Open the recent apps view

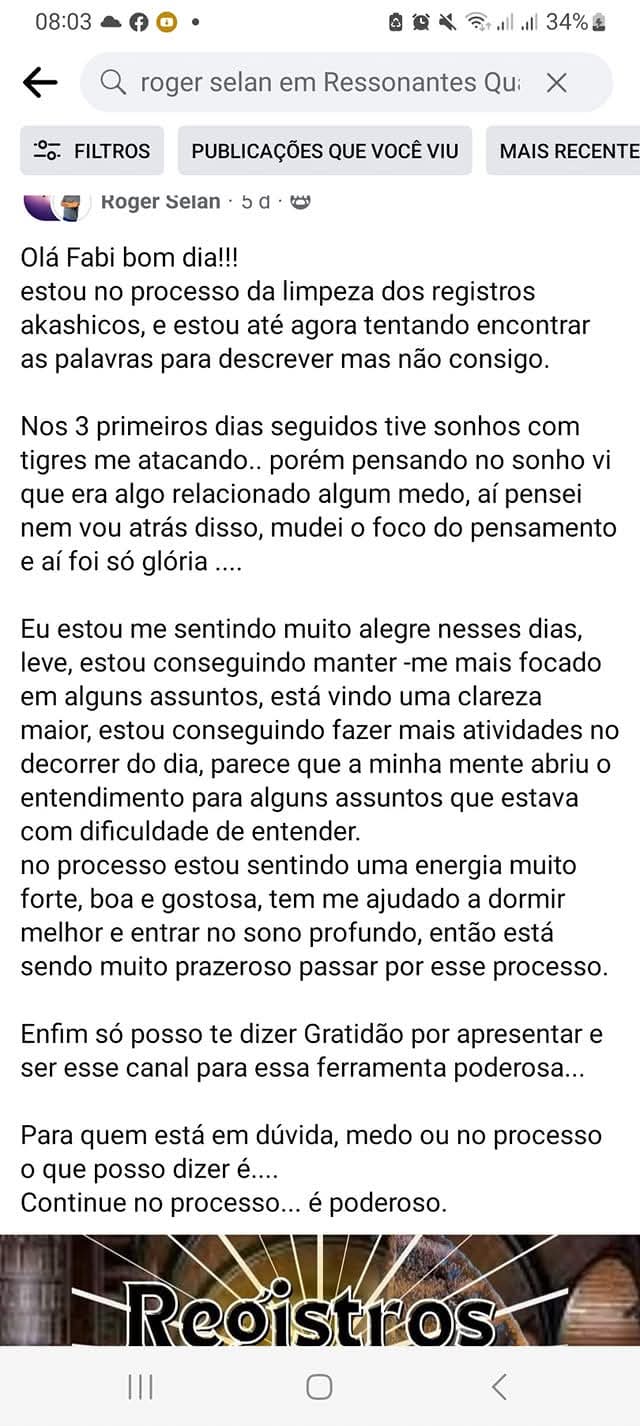140,1386
